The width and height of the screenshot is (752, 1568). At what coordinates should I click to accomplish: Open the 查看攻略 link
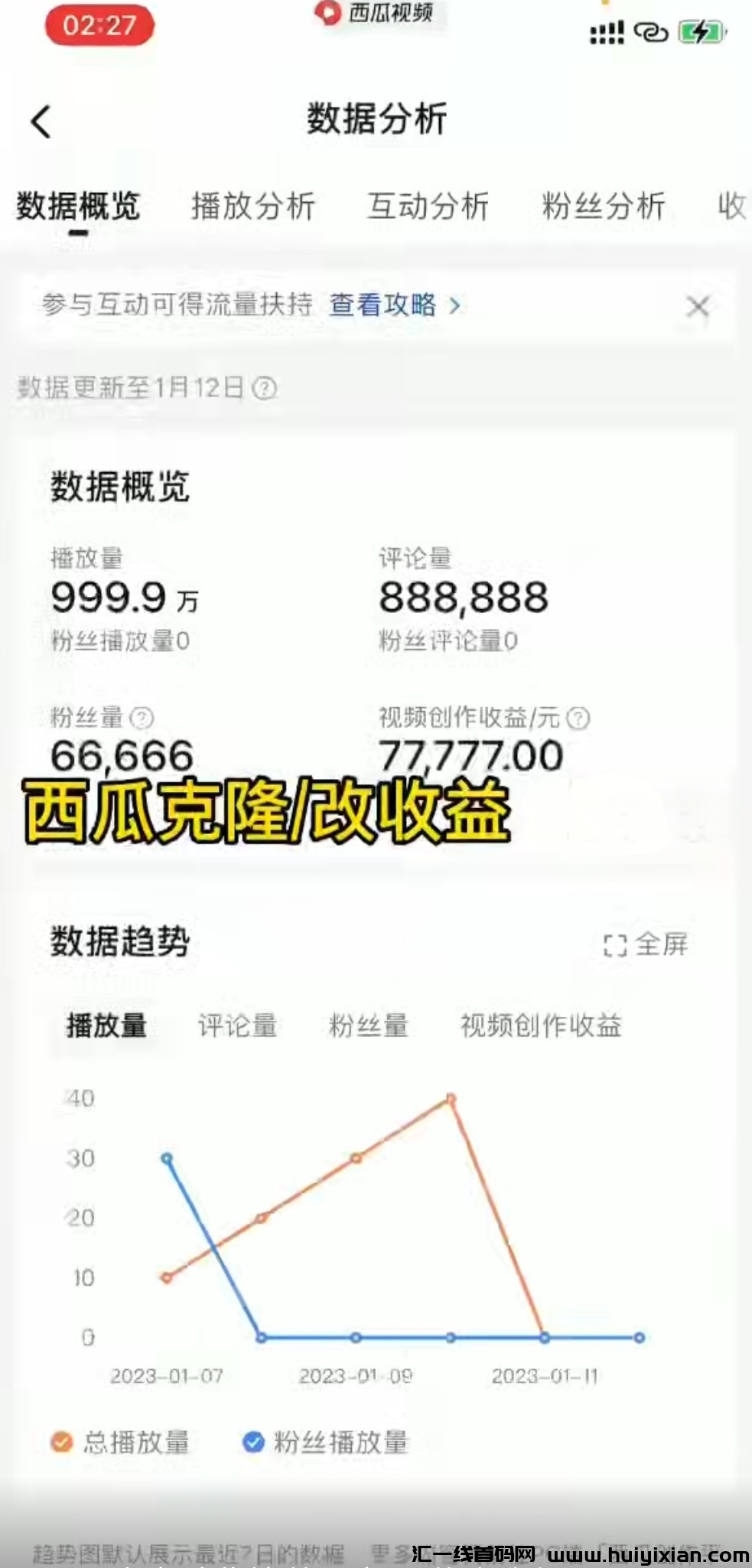(382, 306)
